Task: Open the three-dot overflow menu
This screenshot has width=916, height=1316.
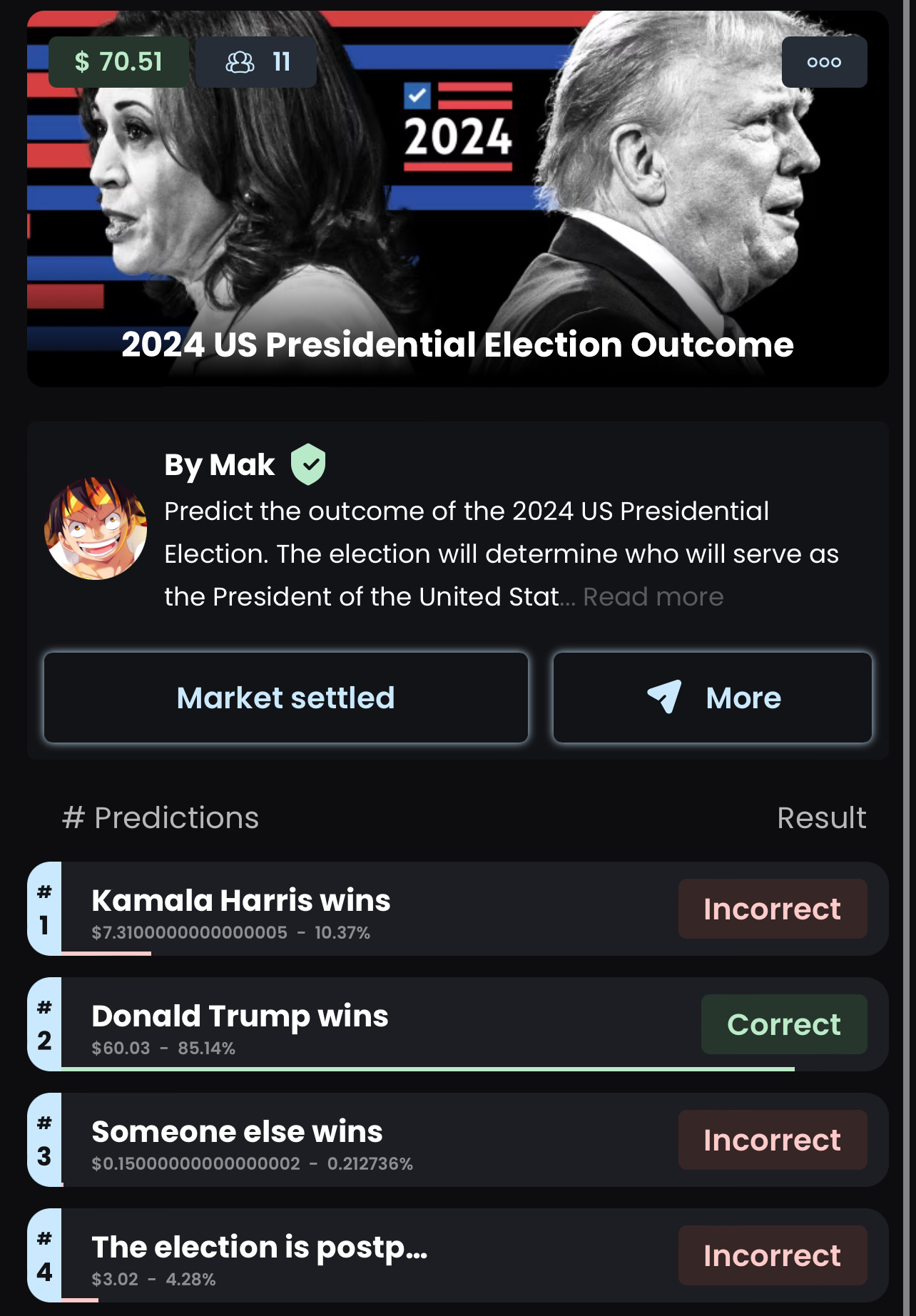Action: click(x=824, y=62)
